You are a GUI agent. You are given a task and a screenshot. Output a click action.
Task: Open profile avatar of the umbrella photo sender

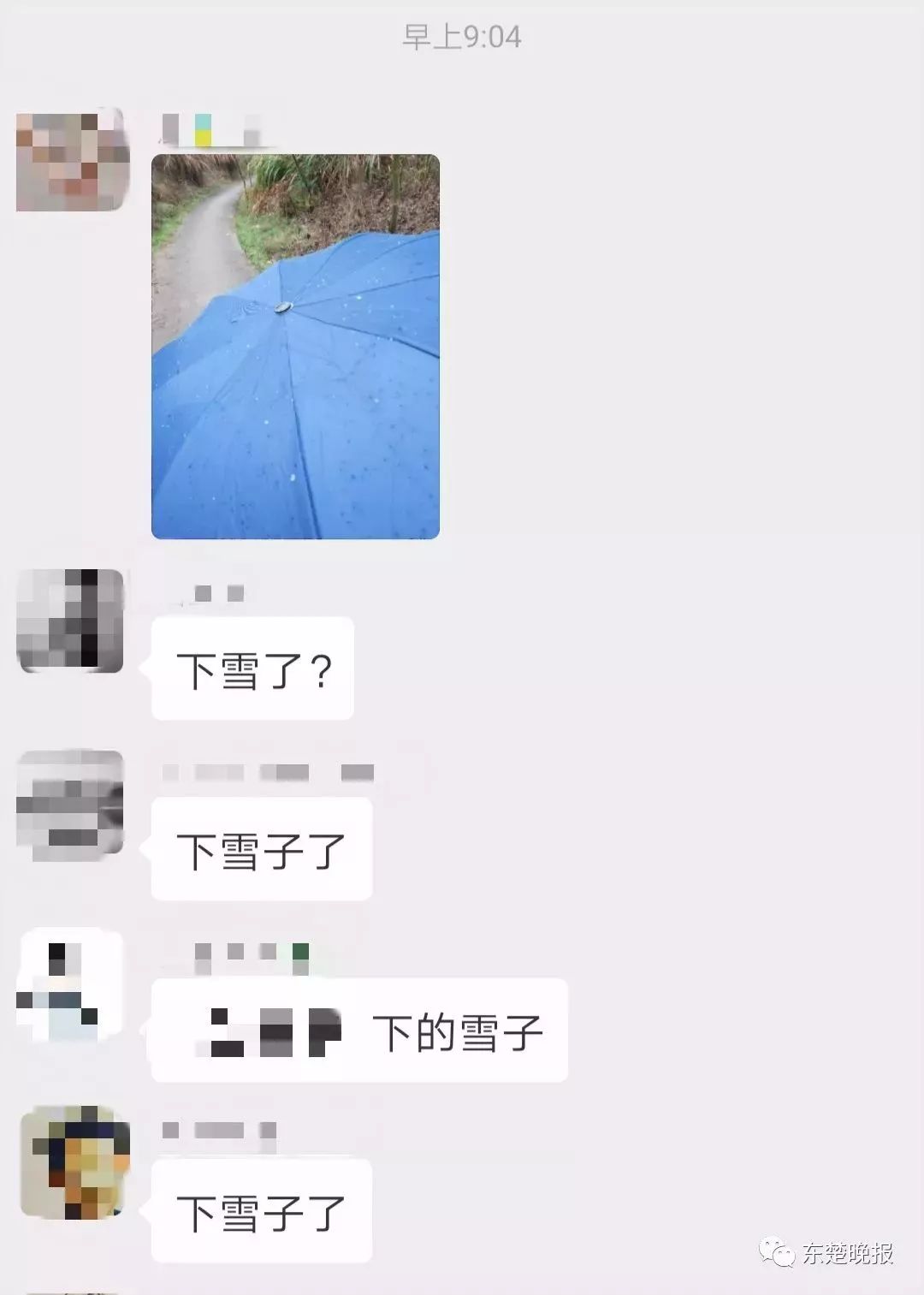(72, 160)
